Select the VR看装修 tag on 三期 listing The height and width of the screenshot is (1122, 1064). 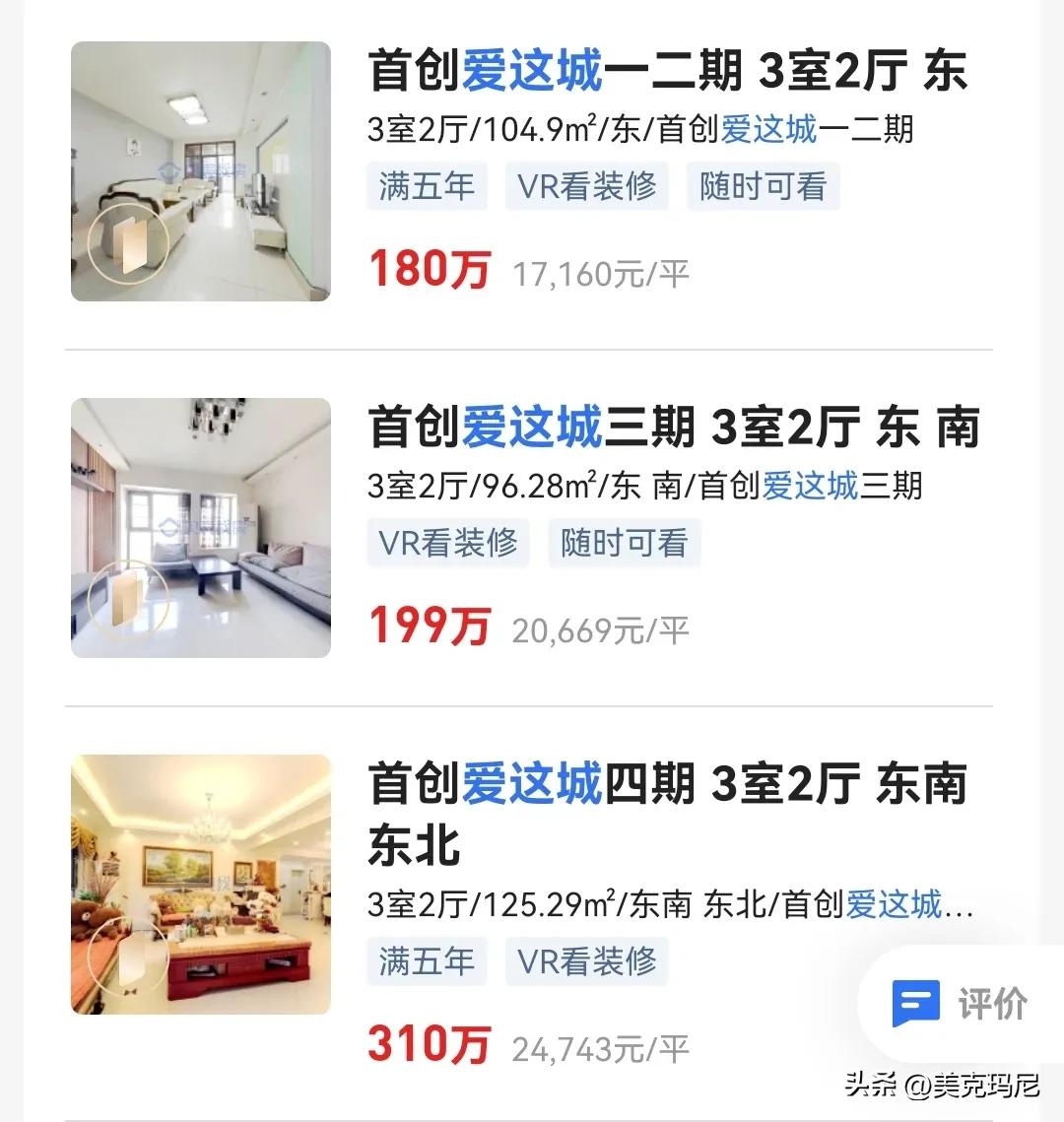pos(448,543)
